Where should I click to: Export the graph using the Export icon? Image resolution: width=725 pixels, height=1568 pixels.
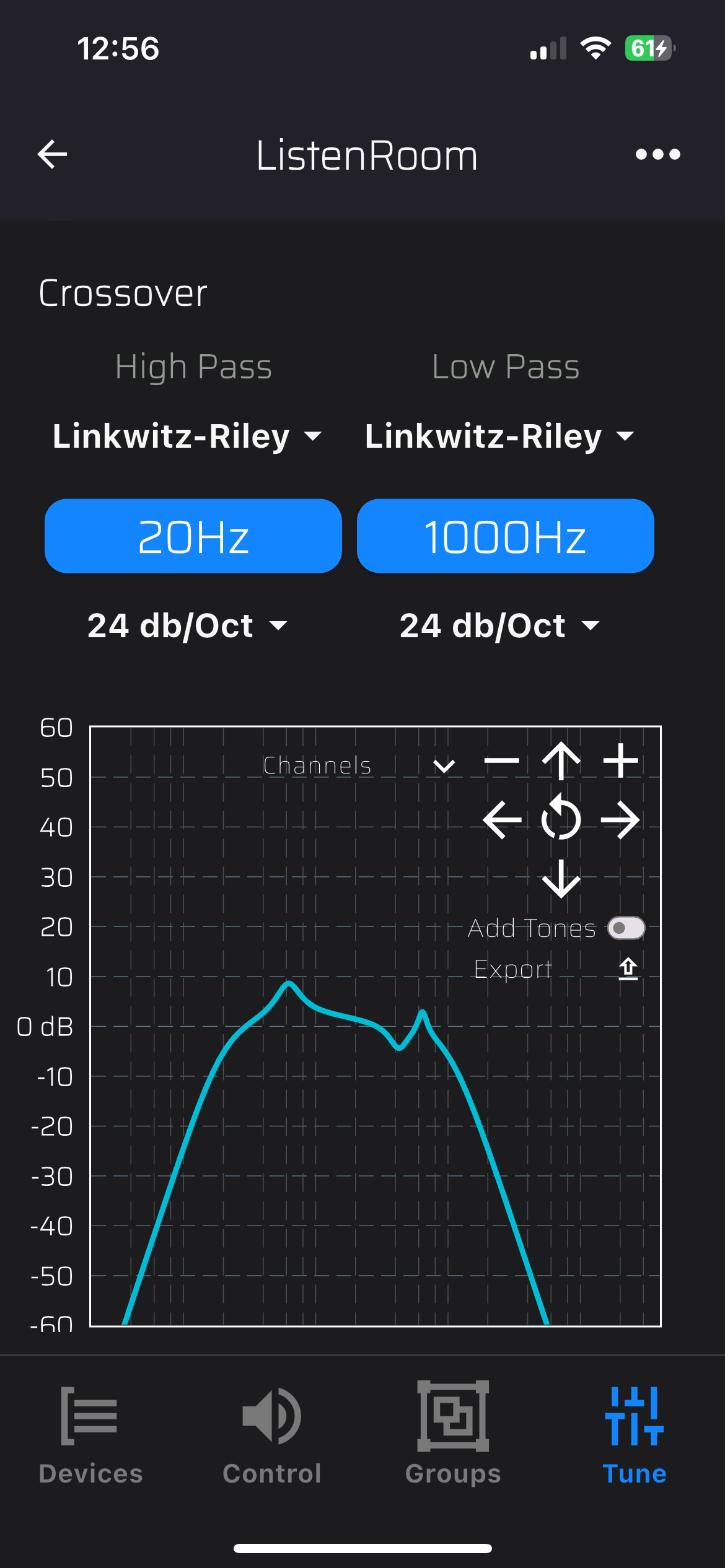click(628, 969)
